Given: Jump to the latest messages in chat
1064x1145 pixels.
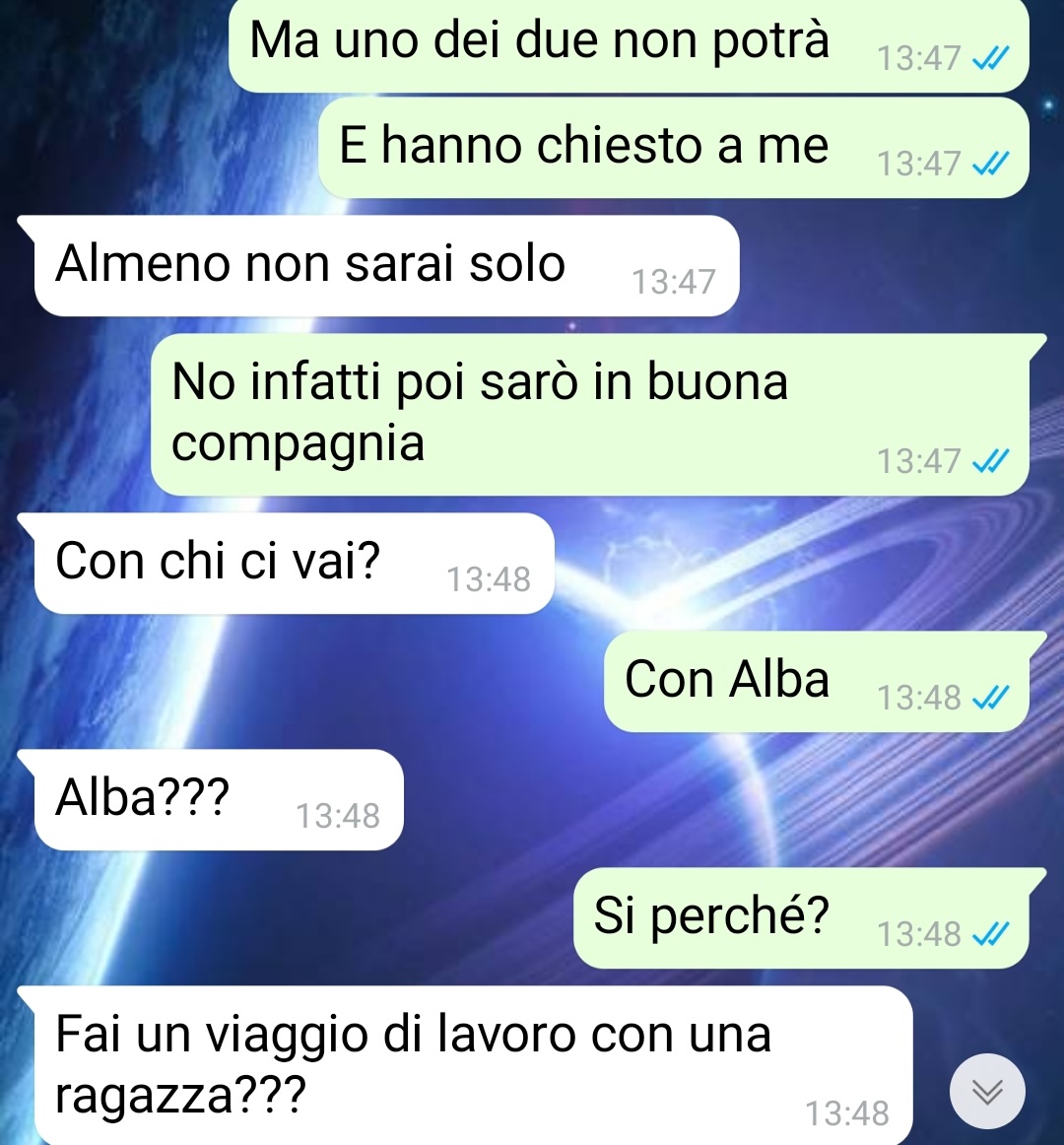Looking at the screenshot, I should tap(986, 1091).
